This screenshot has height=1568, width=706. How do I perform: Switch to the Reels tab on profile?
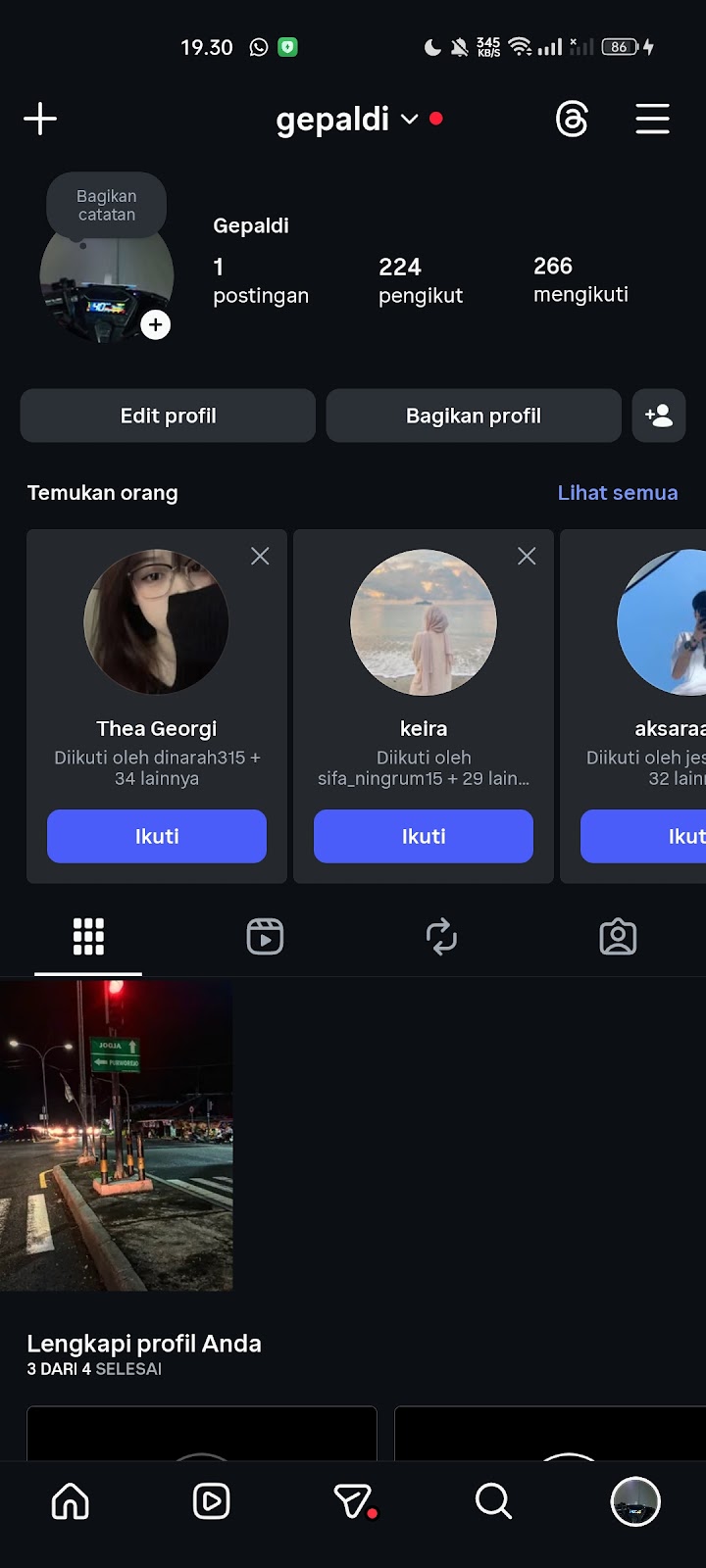pos(265,937)
